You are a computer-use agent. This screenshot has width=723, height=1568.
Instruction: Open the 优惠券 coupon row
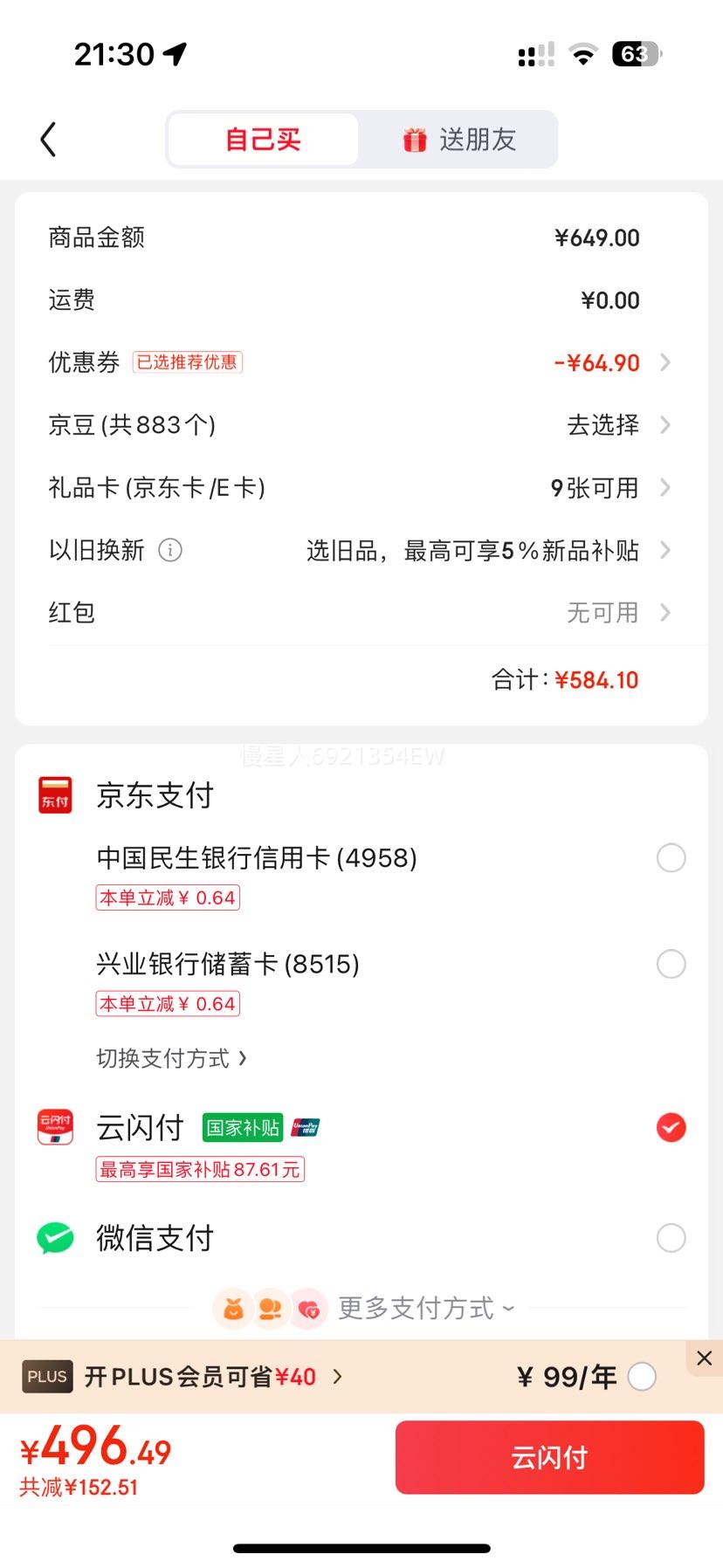361,362
